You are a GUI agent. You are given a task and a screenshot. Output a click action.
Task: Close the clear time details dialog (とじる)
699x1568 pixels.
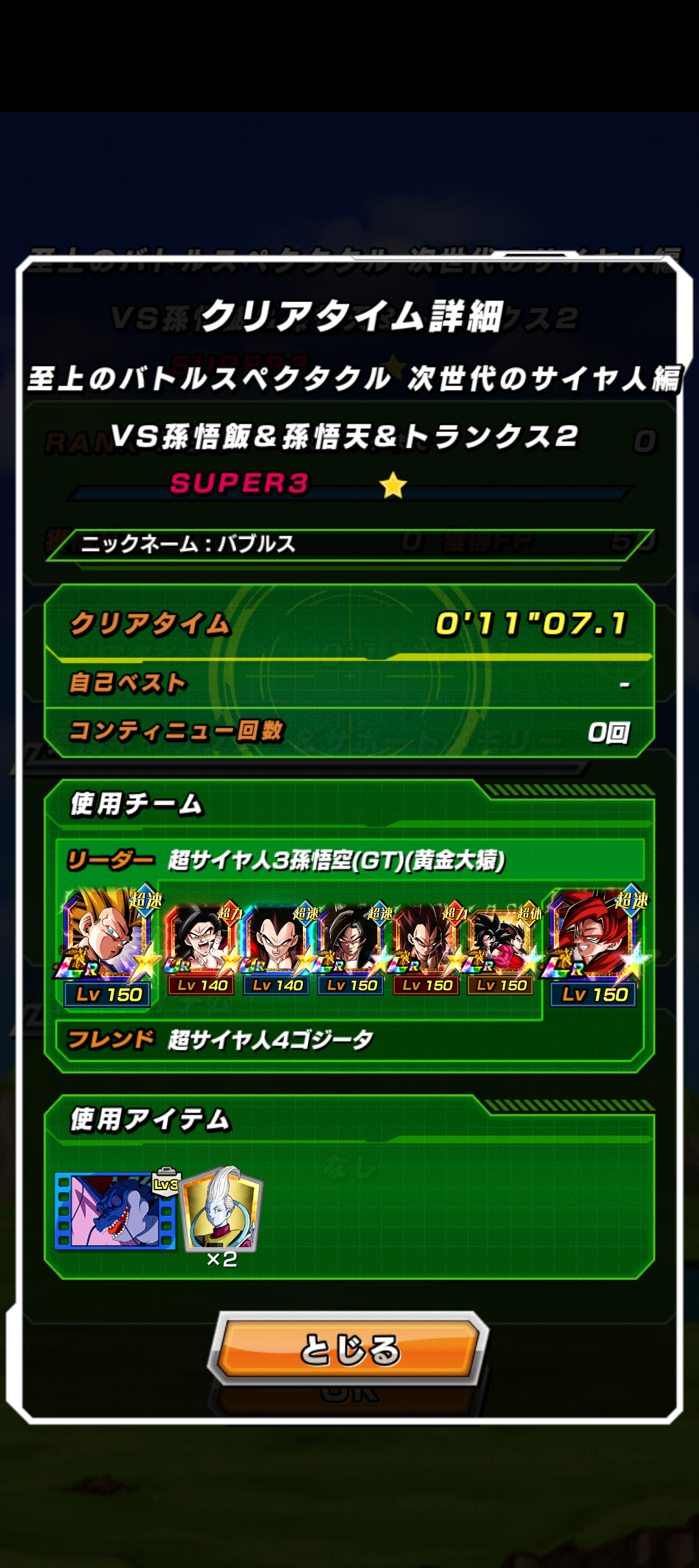(x=349, y=1348)
